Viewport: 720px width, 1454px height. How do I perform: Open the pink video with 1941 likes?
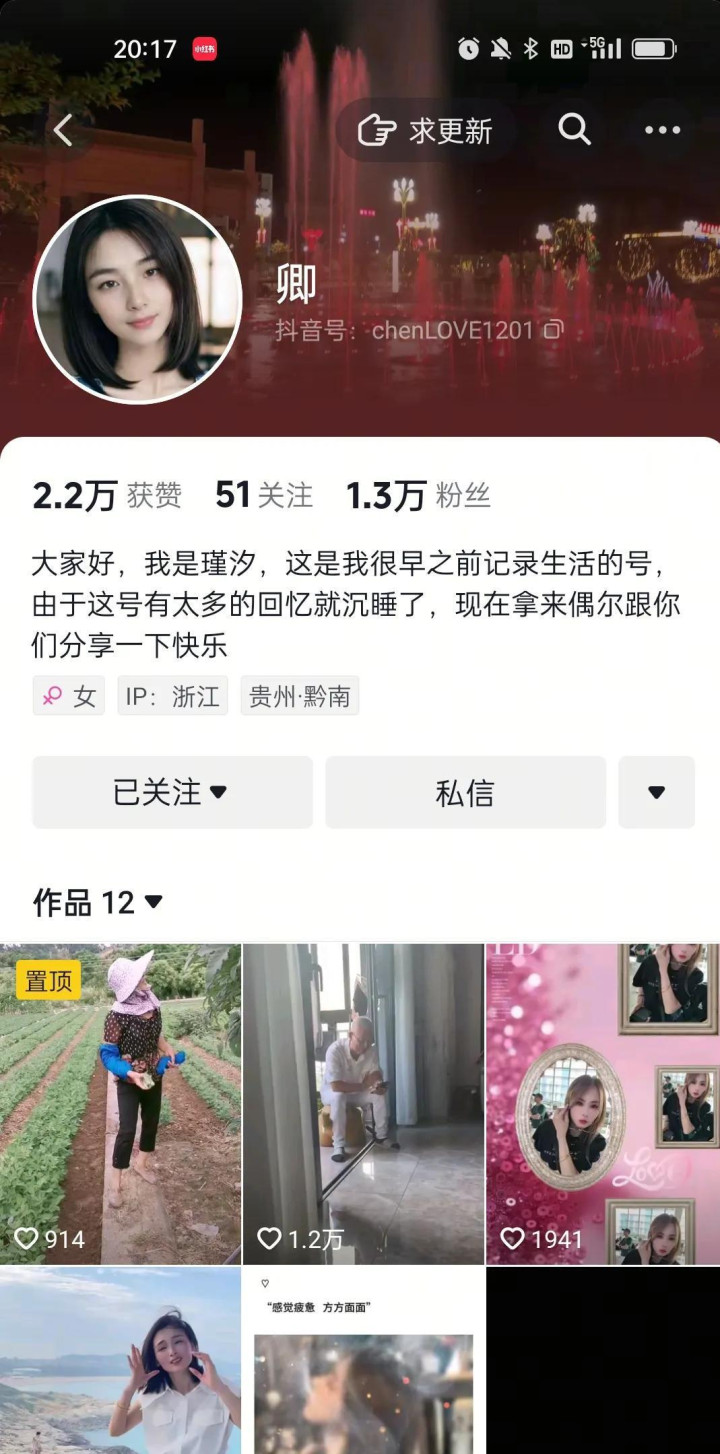603,1104
